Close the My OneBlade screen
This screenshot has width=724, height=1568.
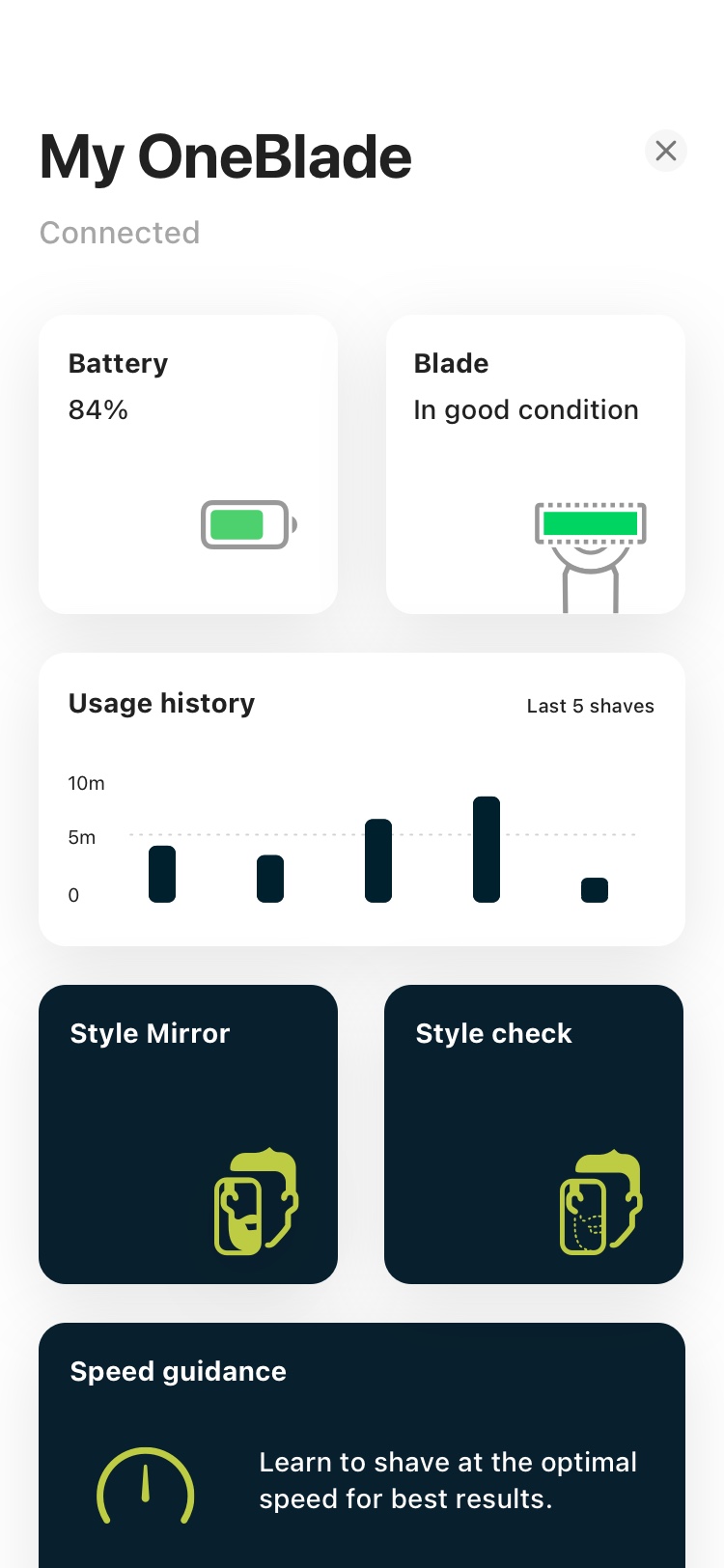(x=665, y=151)
